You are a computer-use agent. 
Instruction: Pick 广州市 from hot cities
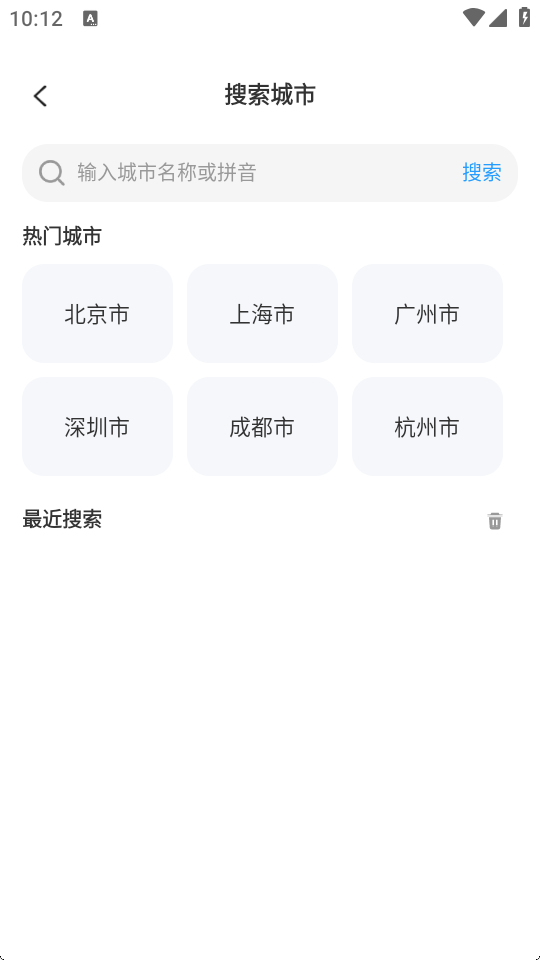tap(427, 313)
